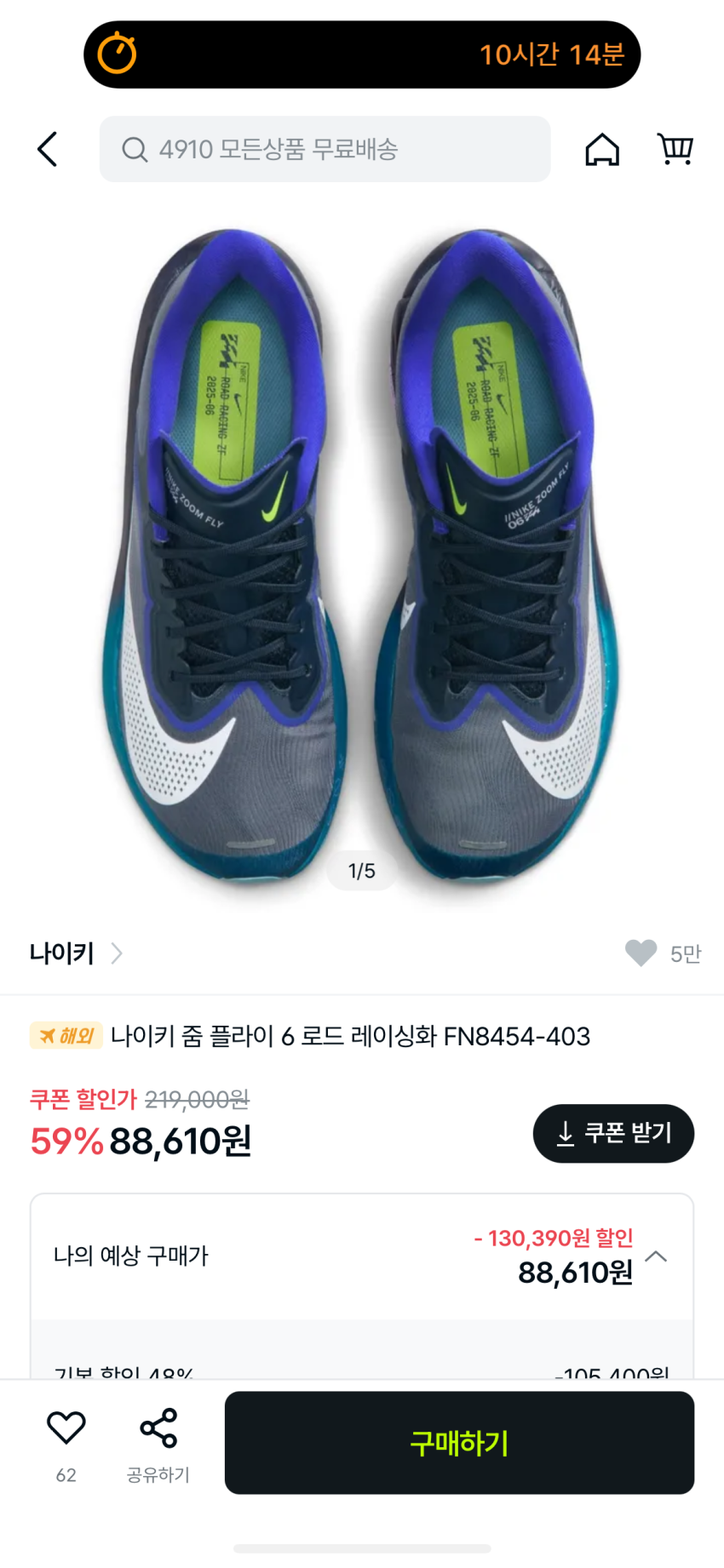Buy now with 구매하기
Screen dimensions: 724x1568
(x=459, y=1443)
